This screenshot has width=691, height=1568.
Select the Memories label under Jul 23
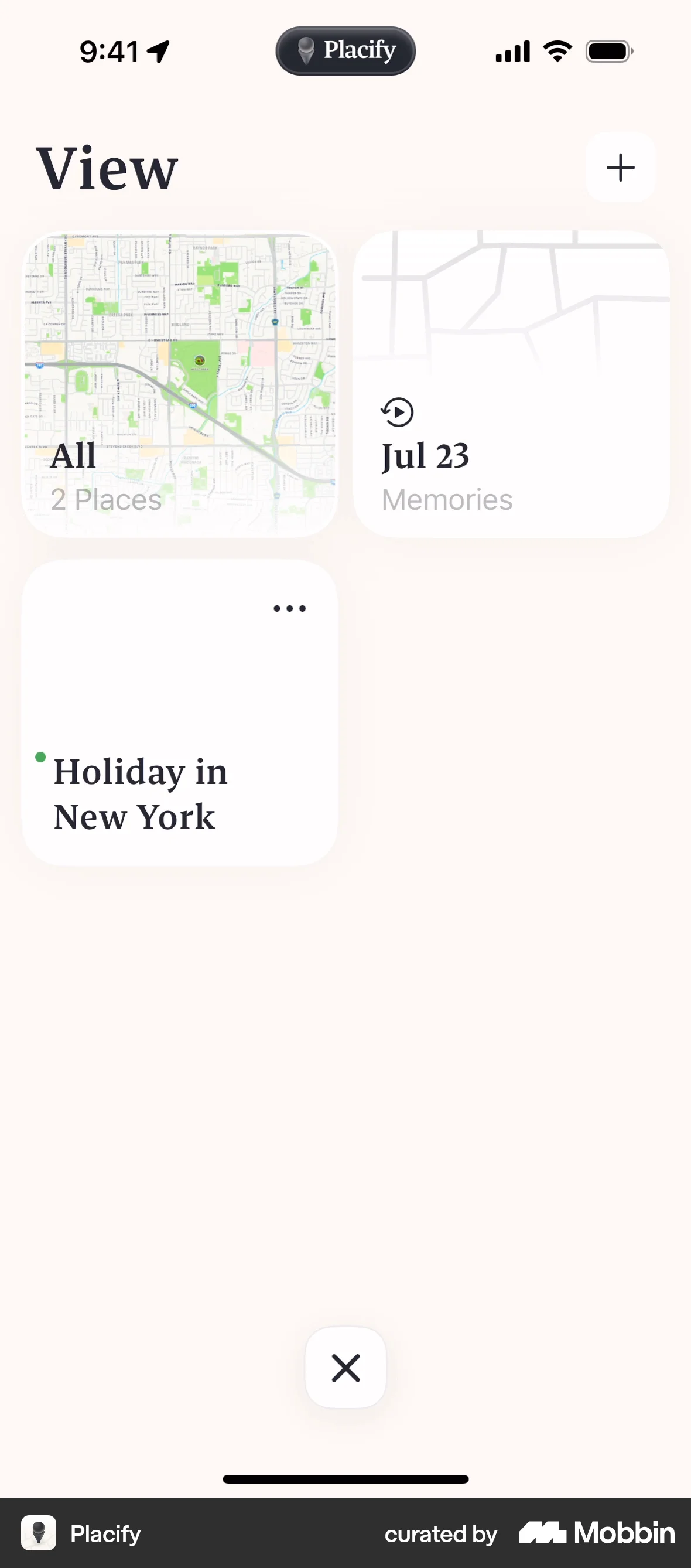pyautogui.click(x=446, y=499)
